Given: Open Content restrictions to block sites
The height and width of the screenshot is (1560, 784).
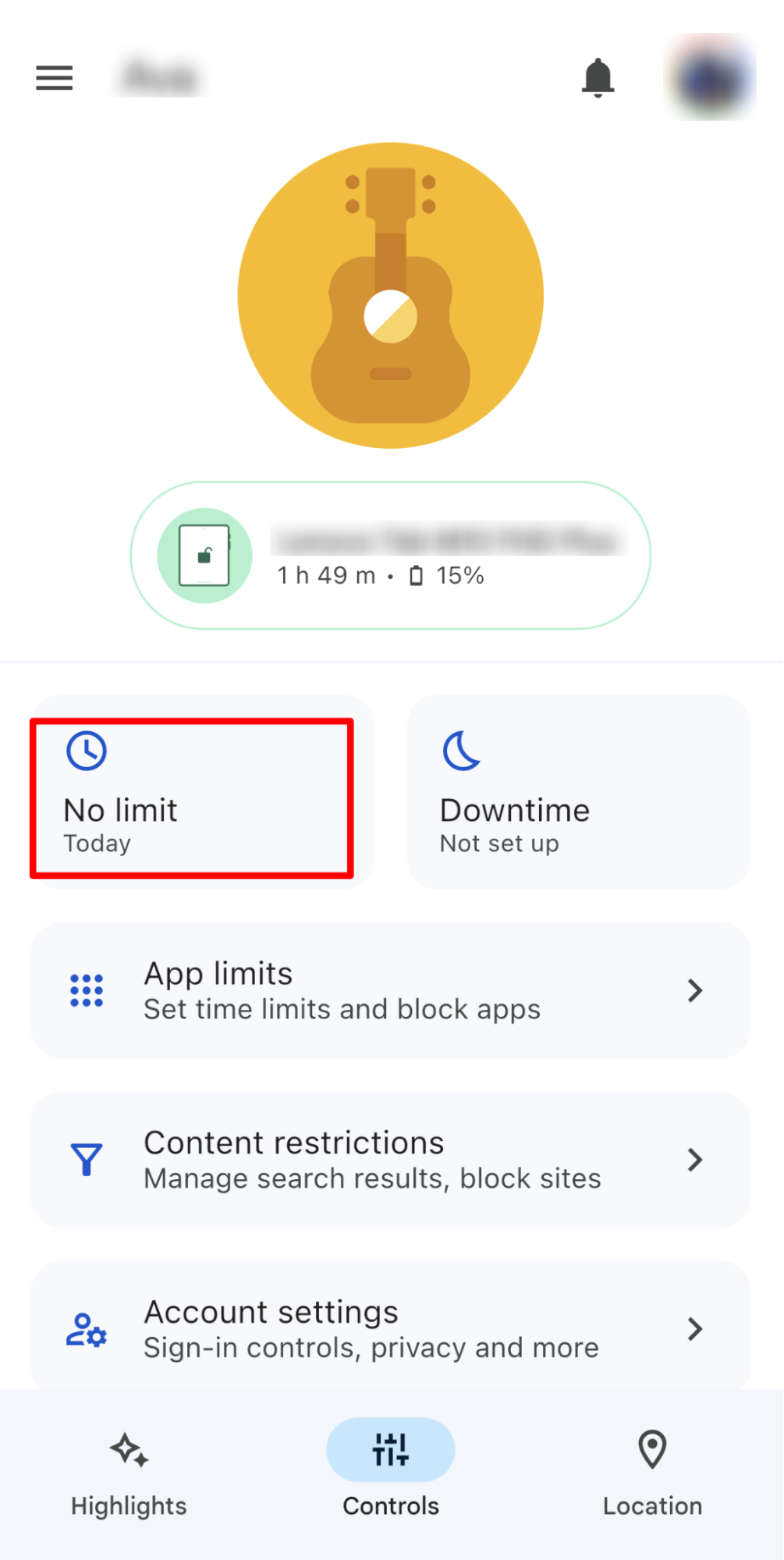Looking at the screenshot, I should pyautogui.click(x=390, y=1160).
